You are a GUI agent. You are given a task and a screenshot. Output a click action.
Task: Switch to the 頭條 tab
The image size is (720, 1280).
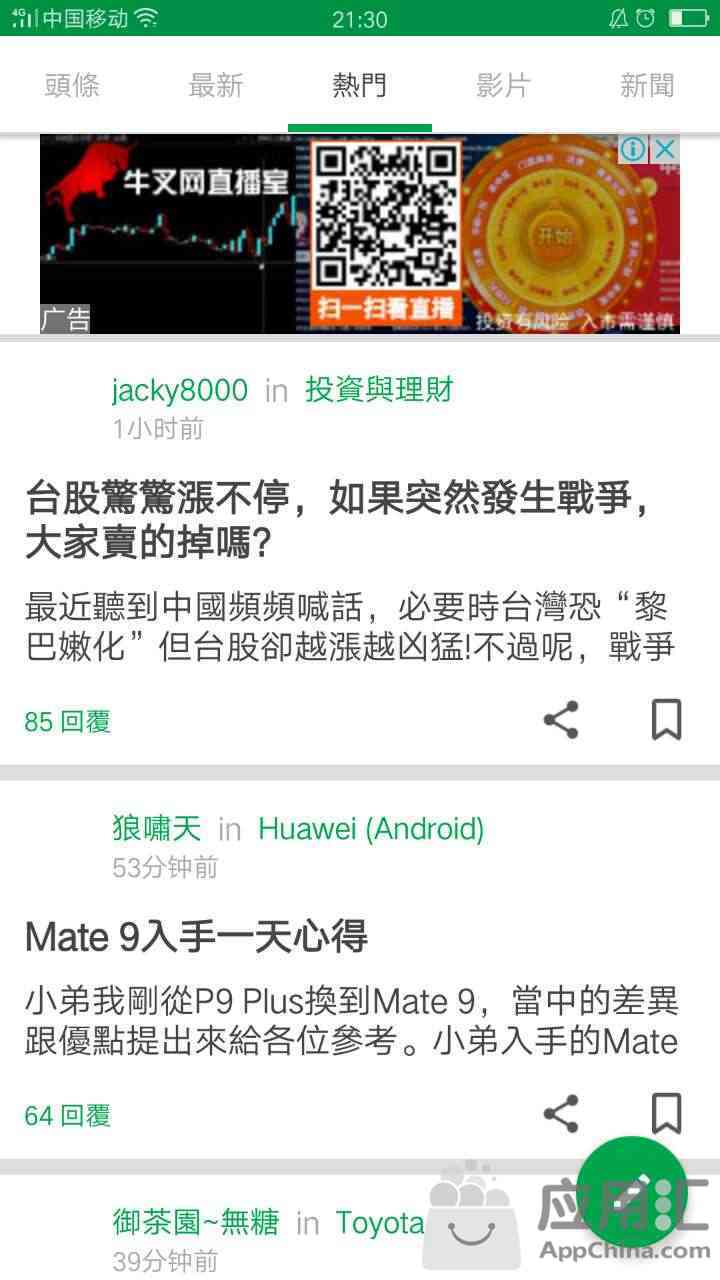tap(72, 86)
